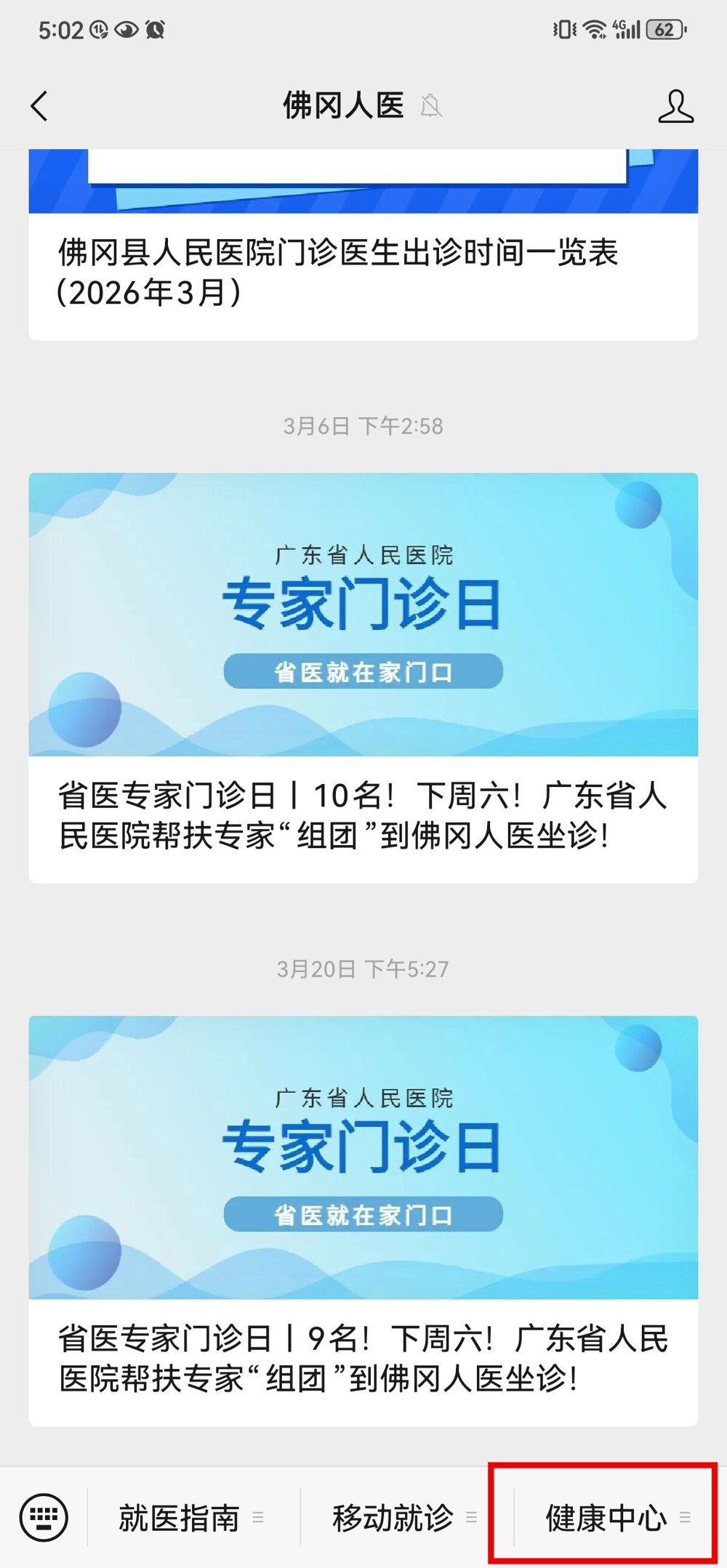Tap the muted notification bell beside 佛冈人医
This screenshot has width=727, height=1568.
click(x=430, y=105)
